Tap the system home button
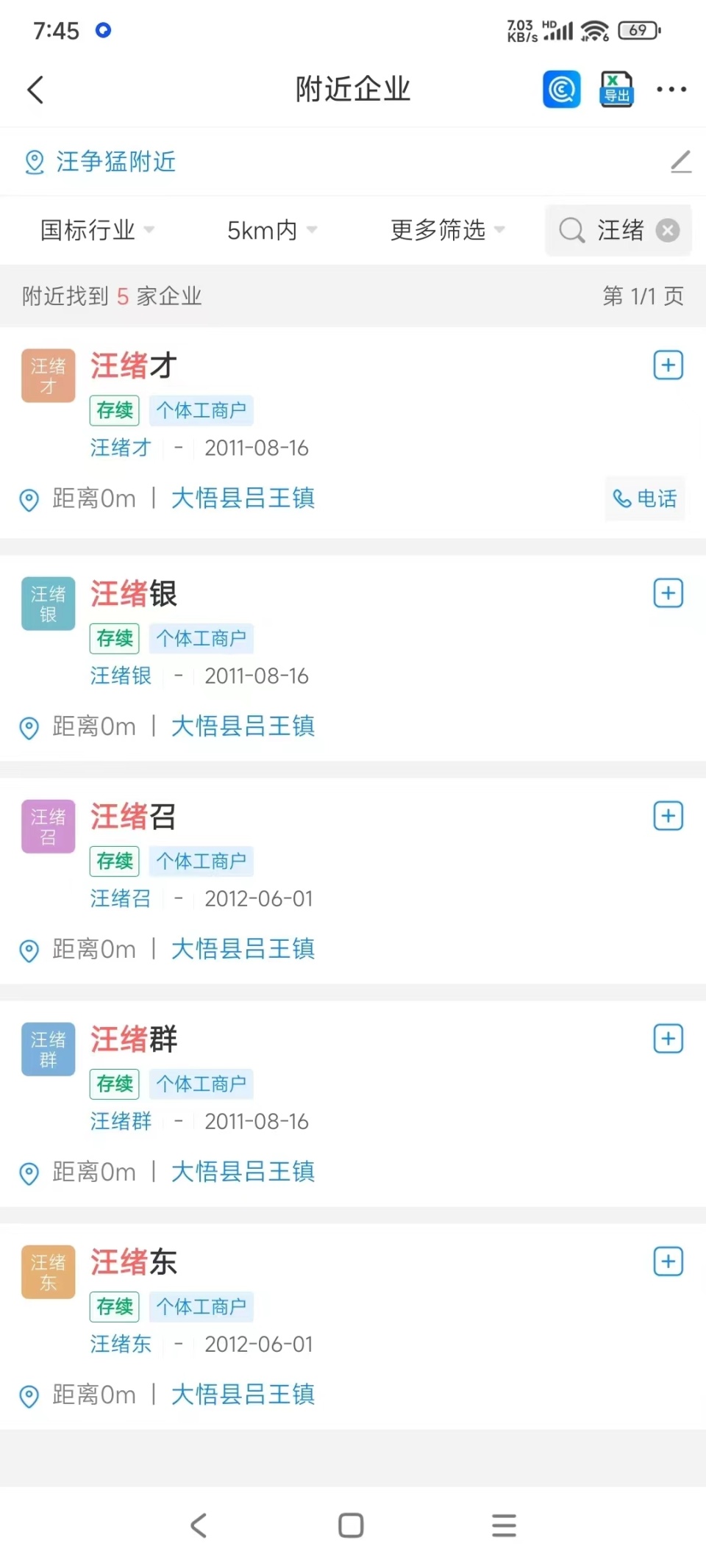The width and height of the screenshot is (706, 1568). pos(351,1525)
